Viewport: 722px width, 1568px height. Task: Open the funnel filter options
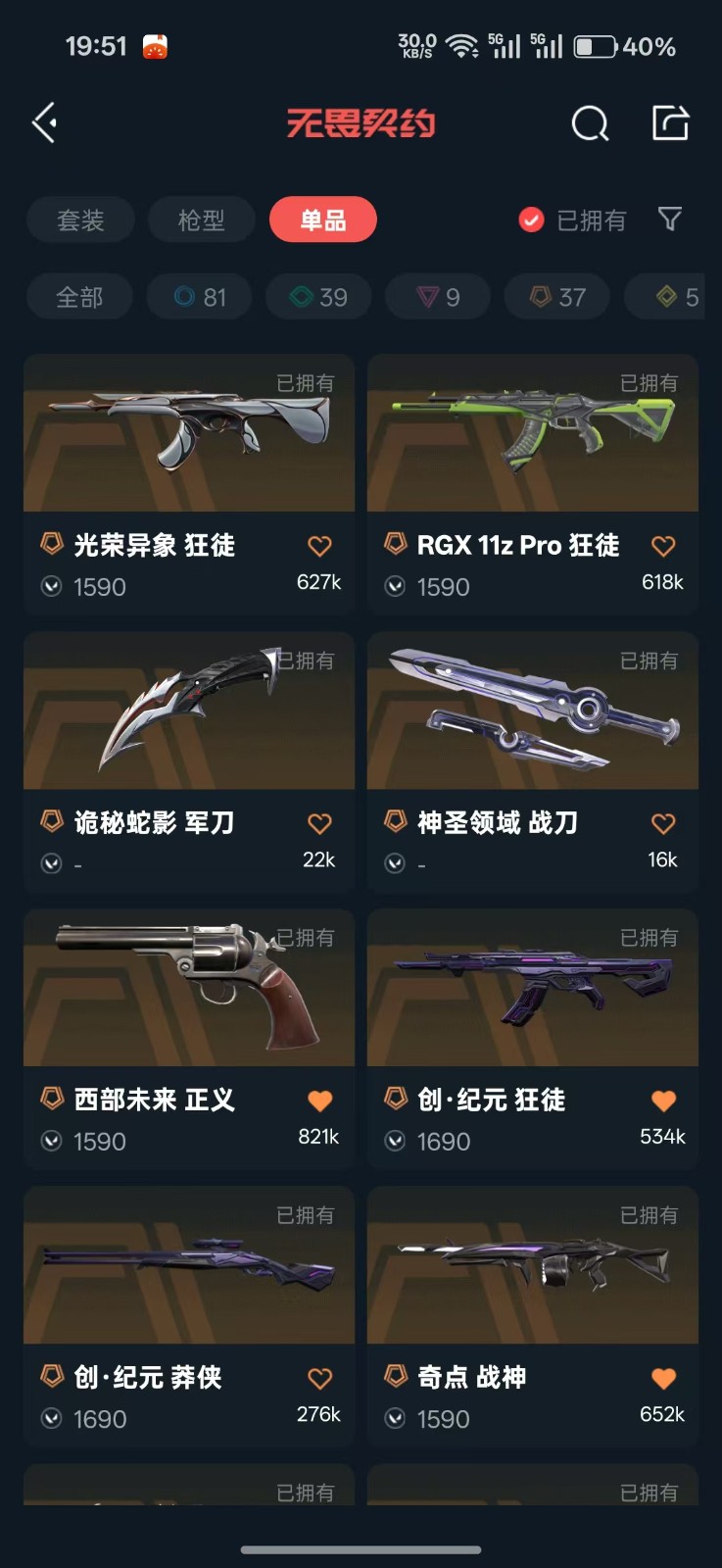click(x=670, y=220)
